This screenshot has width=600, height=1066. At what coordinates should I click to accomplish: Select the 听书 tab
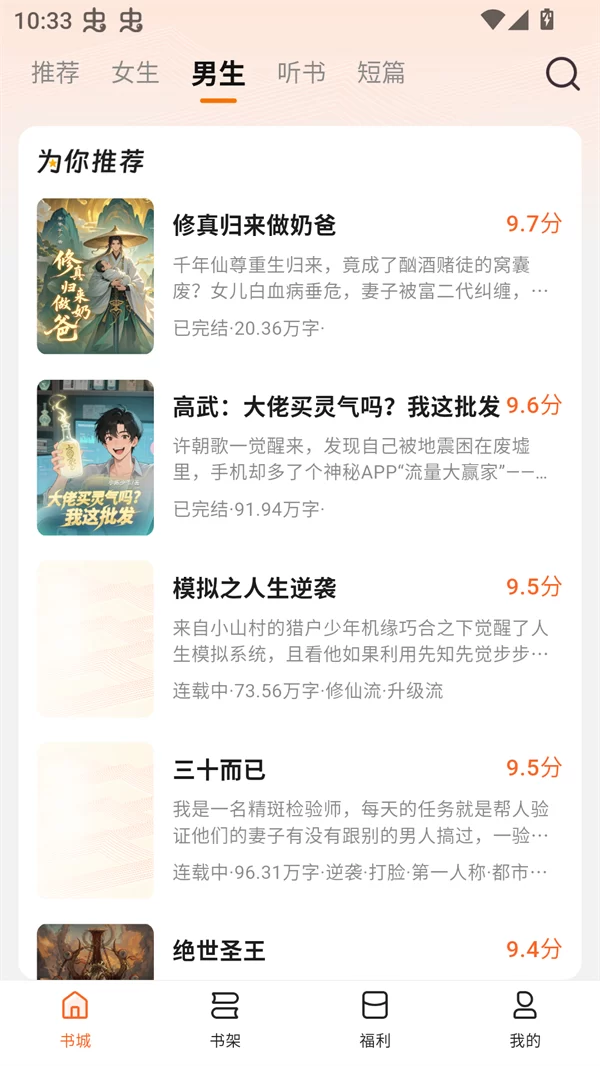pos(301,73)
